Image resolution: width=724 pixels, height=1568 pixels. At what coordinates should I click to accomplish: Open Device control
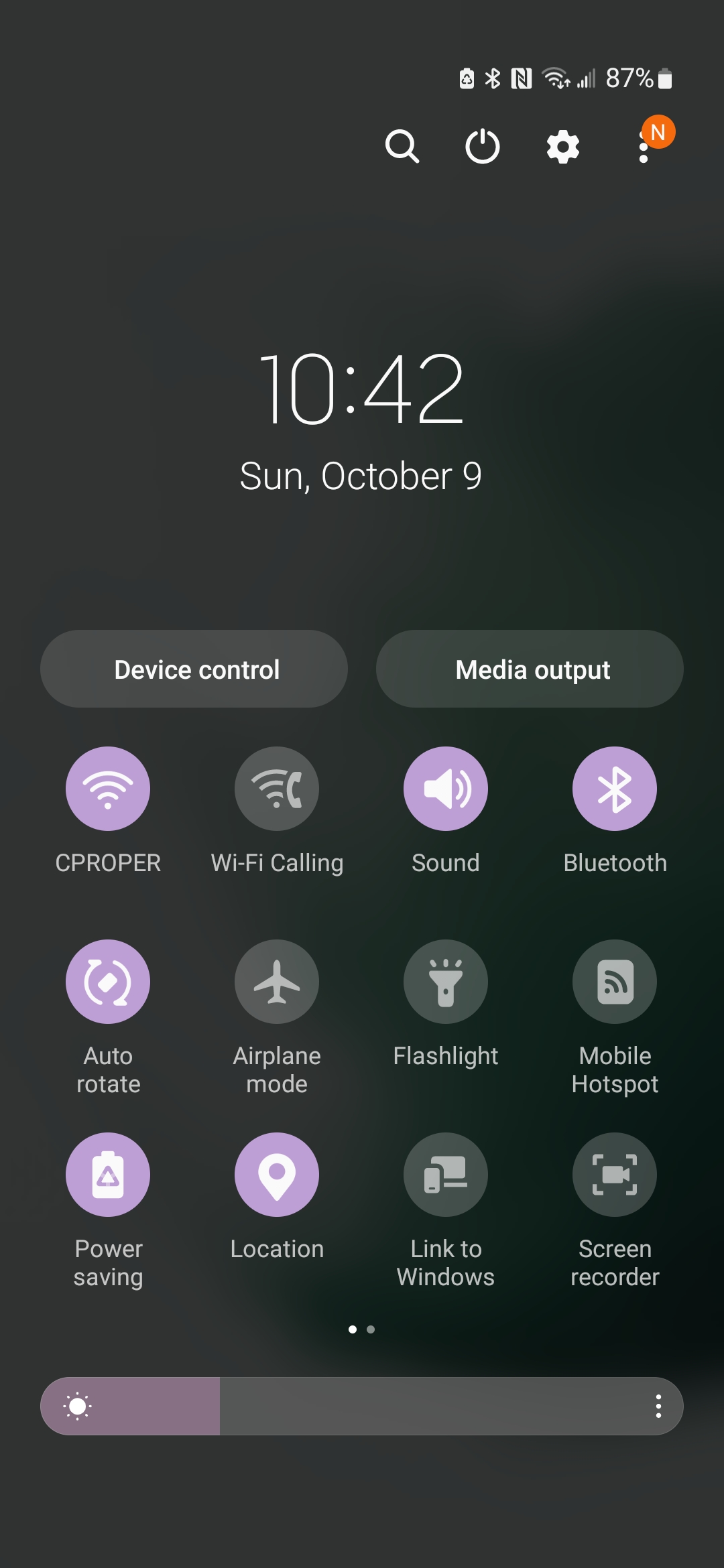click(x=194, y=669)
